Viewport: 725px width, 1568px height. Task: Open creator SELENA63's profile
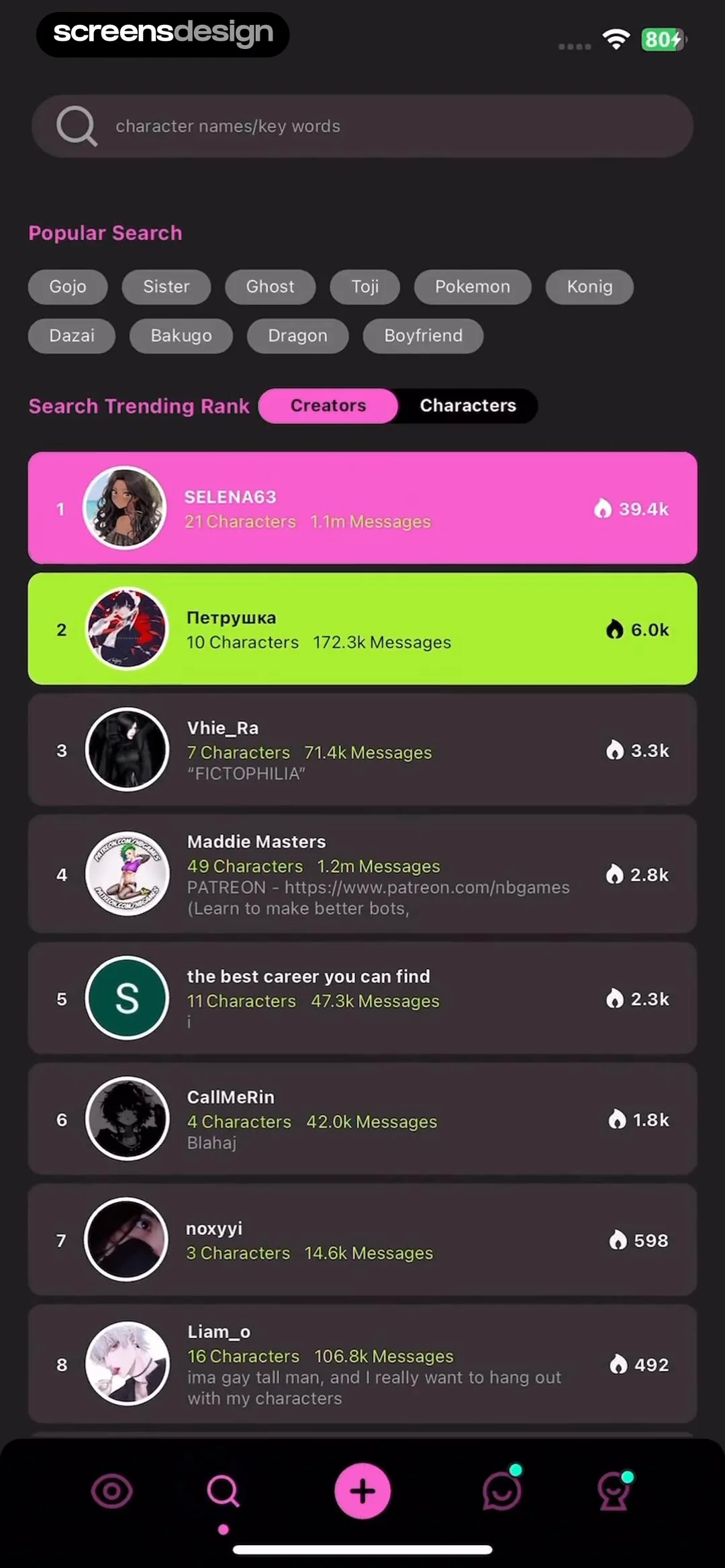(362, 508)
